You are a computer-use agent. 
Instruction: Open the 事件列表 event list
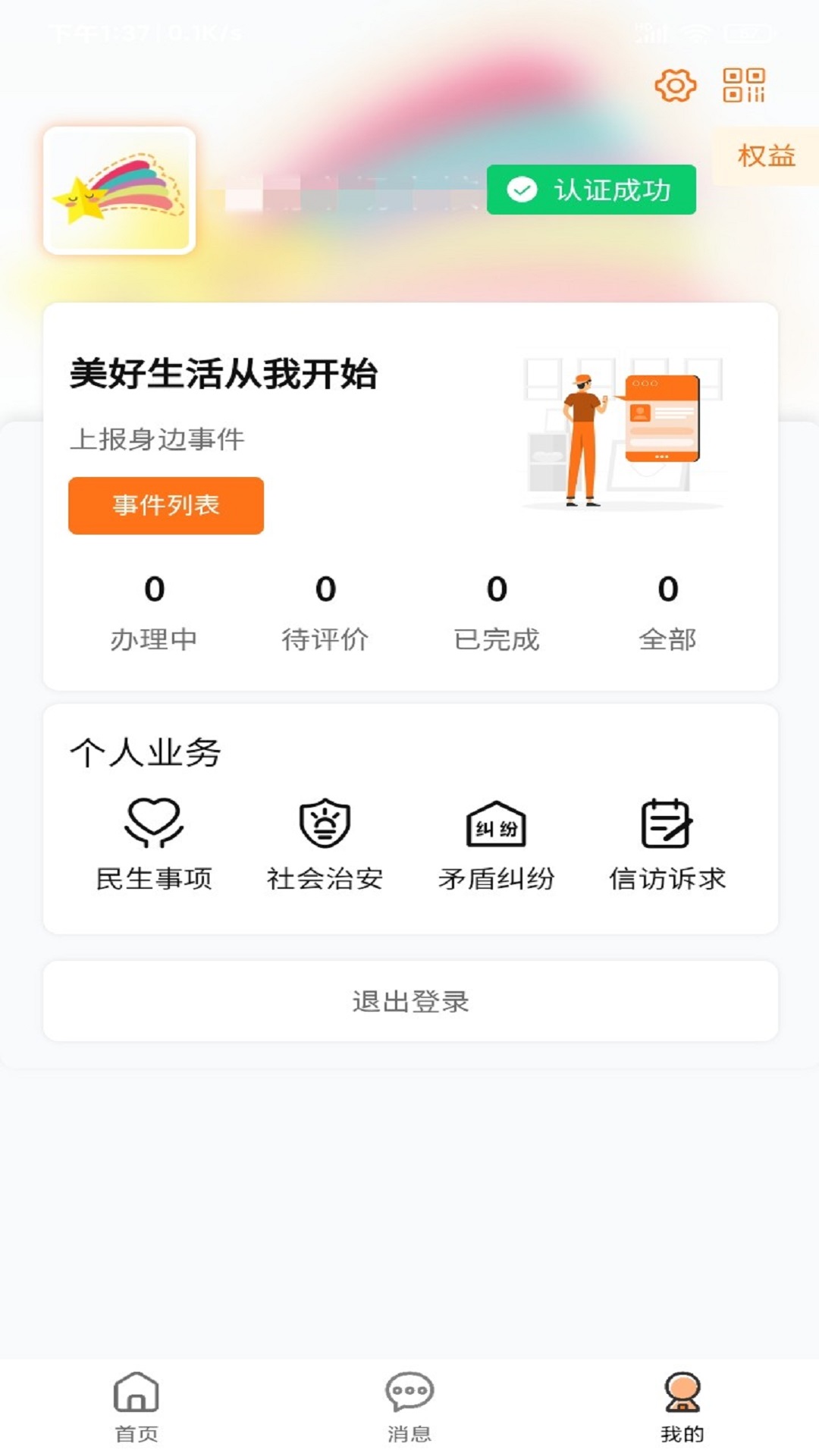(166, 506)
